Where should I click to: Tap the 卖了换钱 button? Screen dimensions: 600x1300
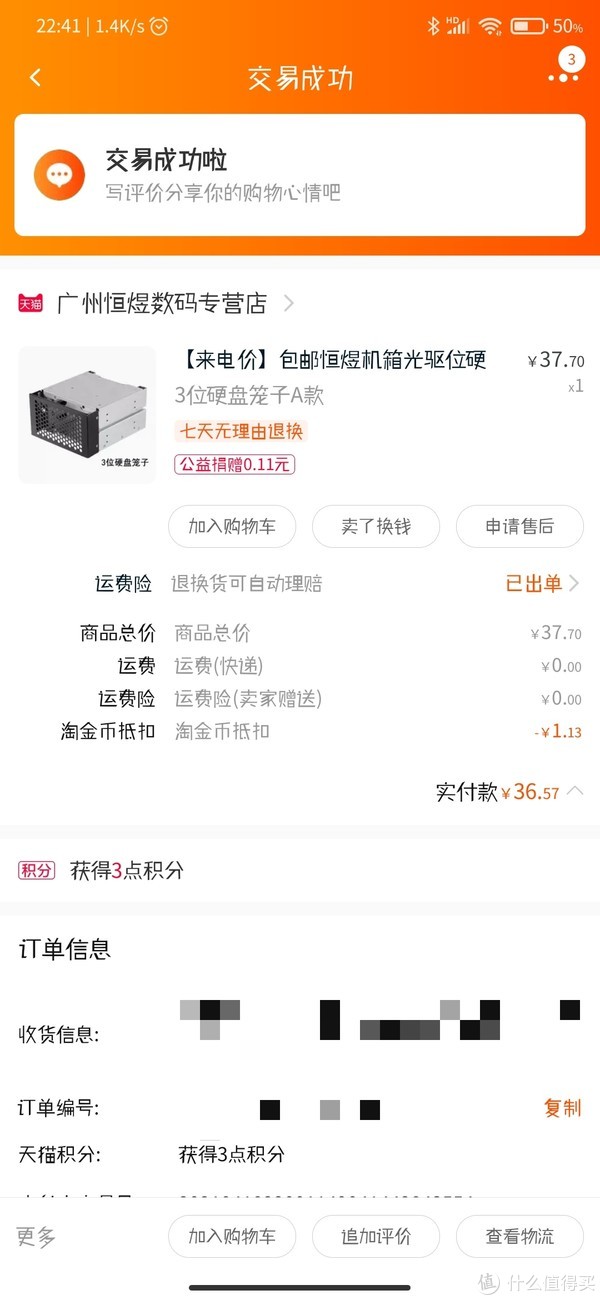376,526
